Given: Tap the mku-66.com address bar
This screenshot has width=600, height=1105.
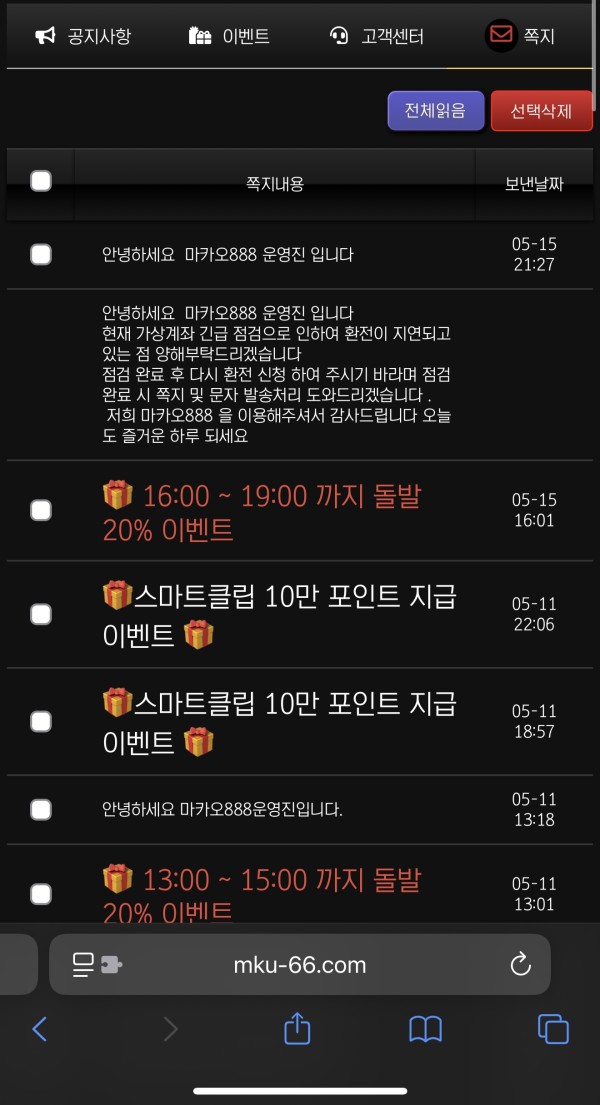Looking at the screenshot, I should tap(300, 965).
